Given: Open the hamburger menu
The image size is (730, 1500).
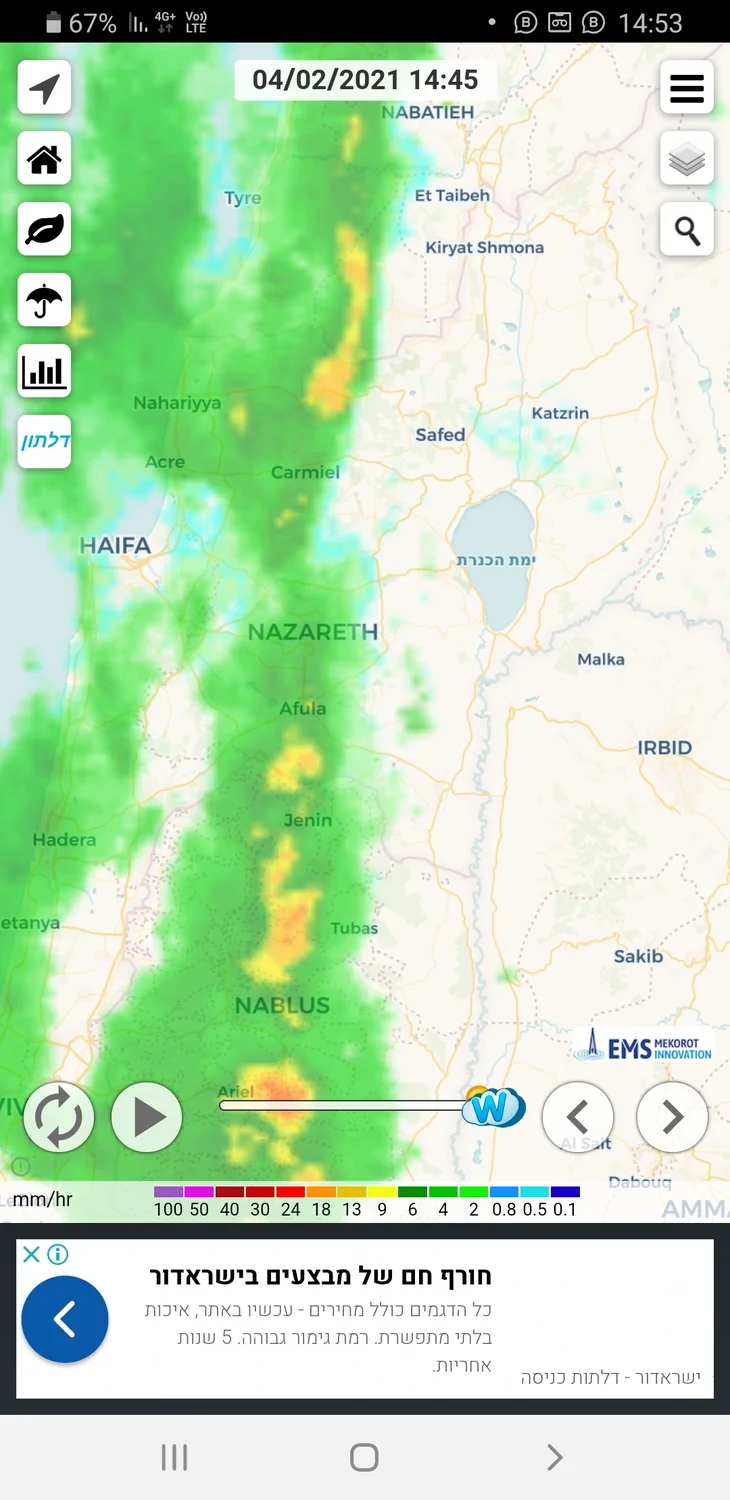Looking at the screenshot, I should click(x=687, y=88).
